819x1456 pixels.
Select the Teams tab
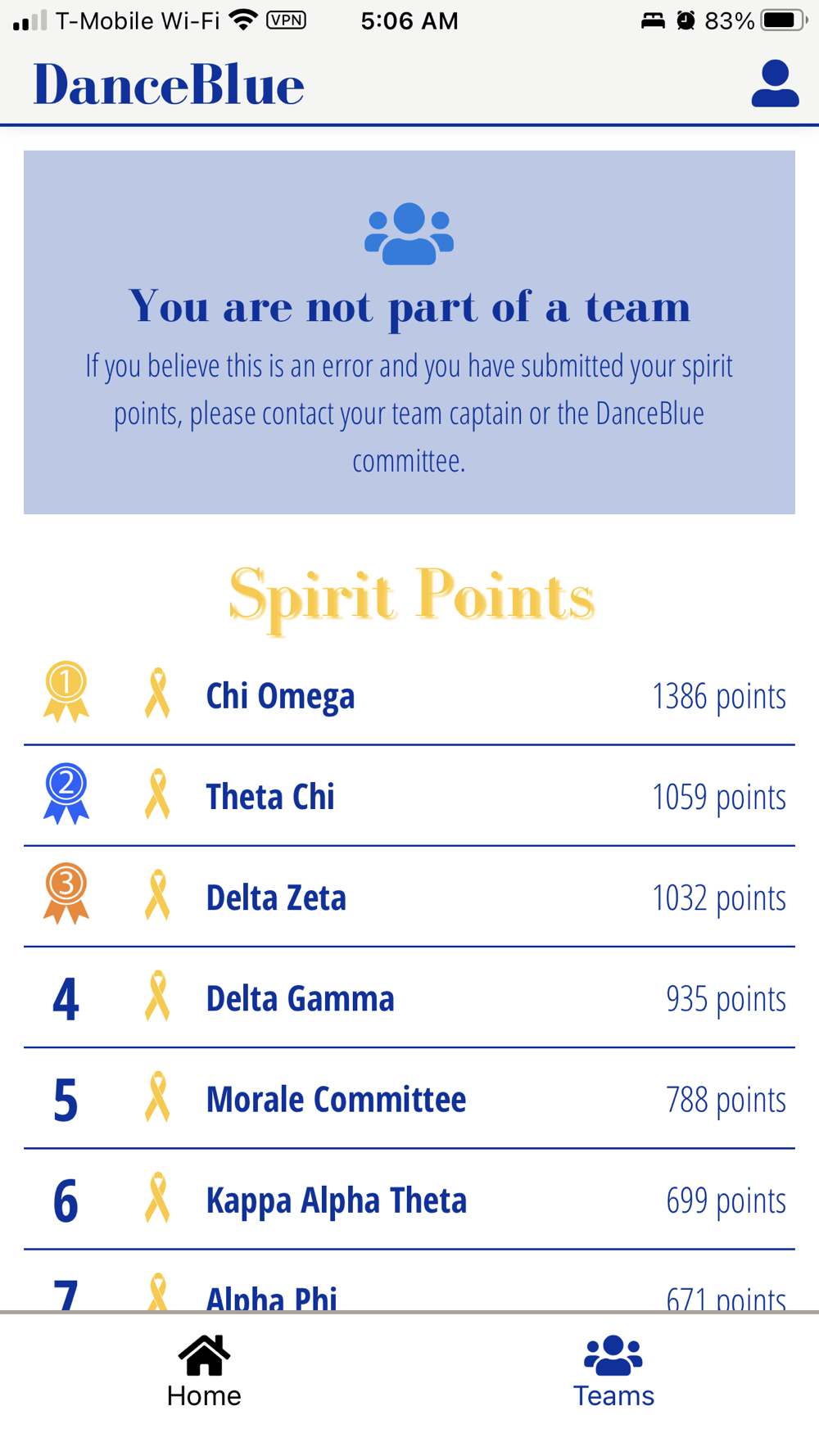(613, 1372)
